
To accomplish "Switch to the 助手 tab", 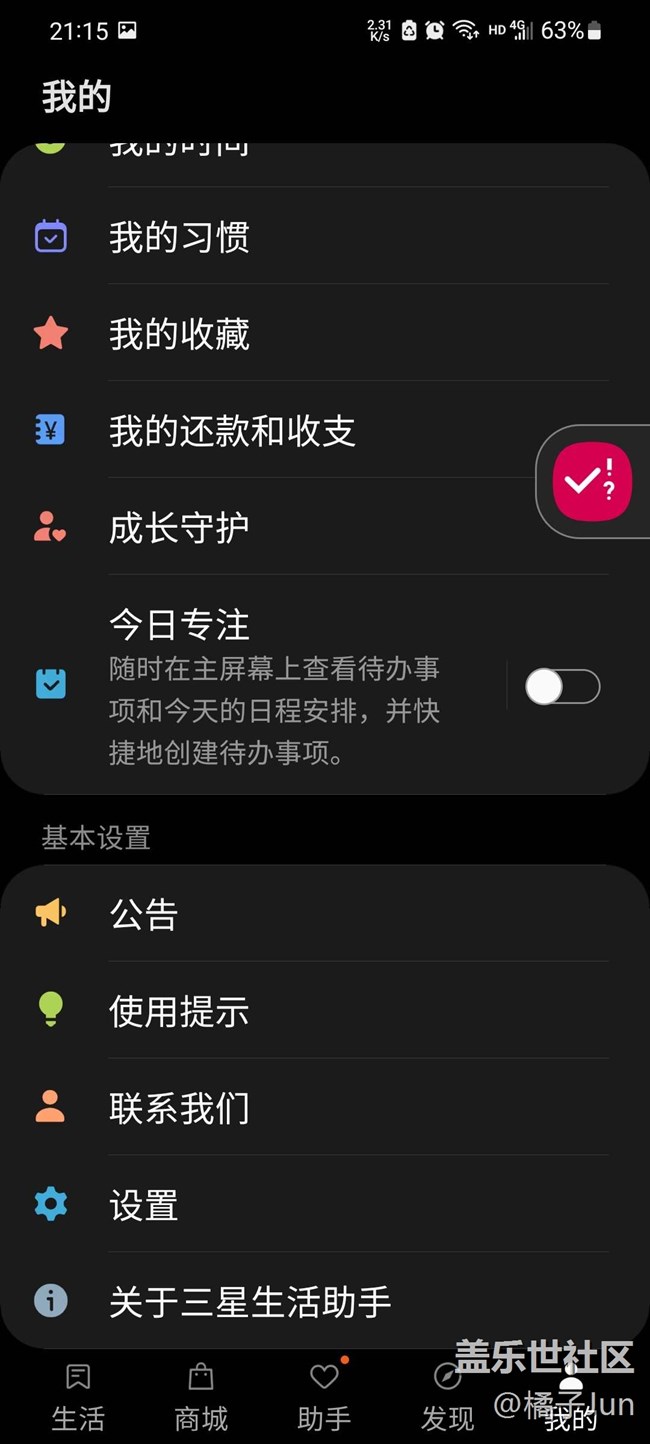I will pyautogui.click(x=325, y=1397).
